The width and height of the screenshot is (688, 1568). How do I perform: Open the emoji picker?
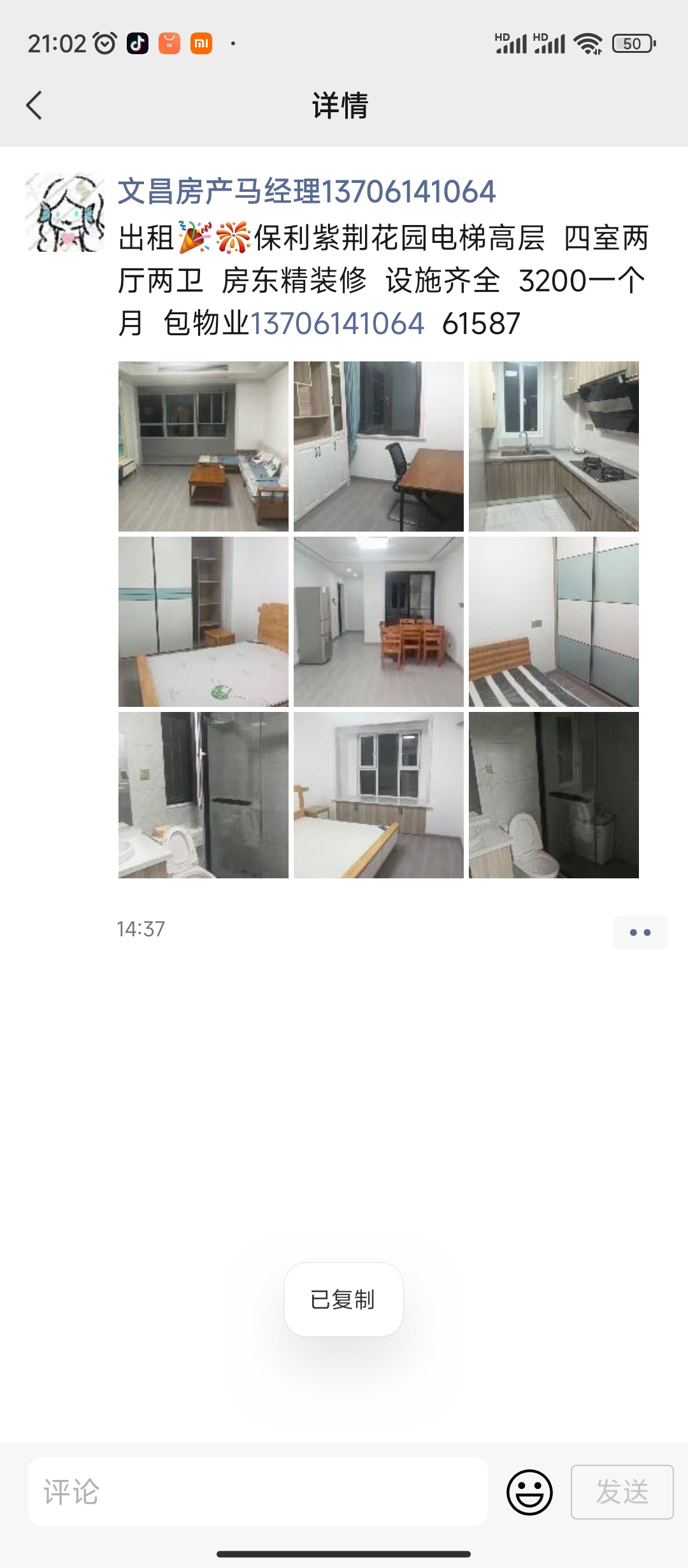click(x=529, y=1492)
